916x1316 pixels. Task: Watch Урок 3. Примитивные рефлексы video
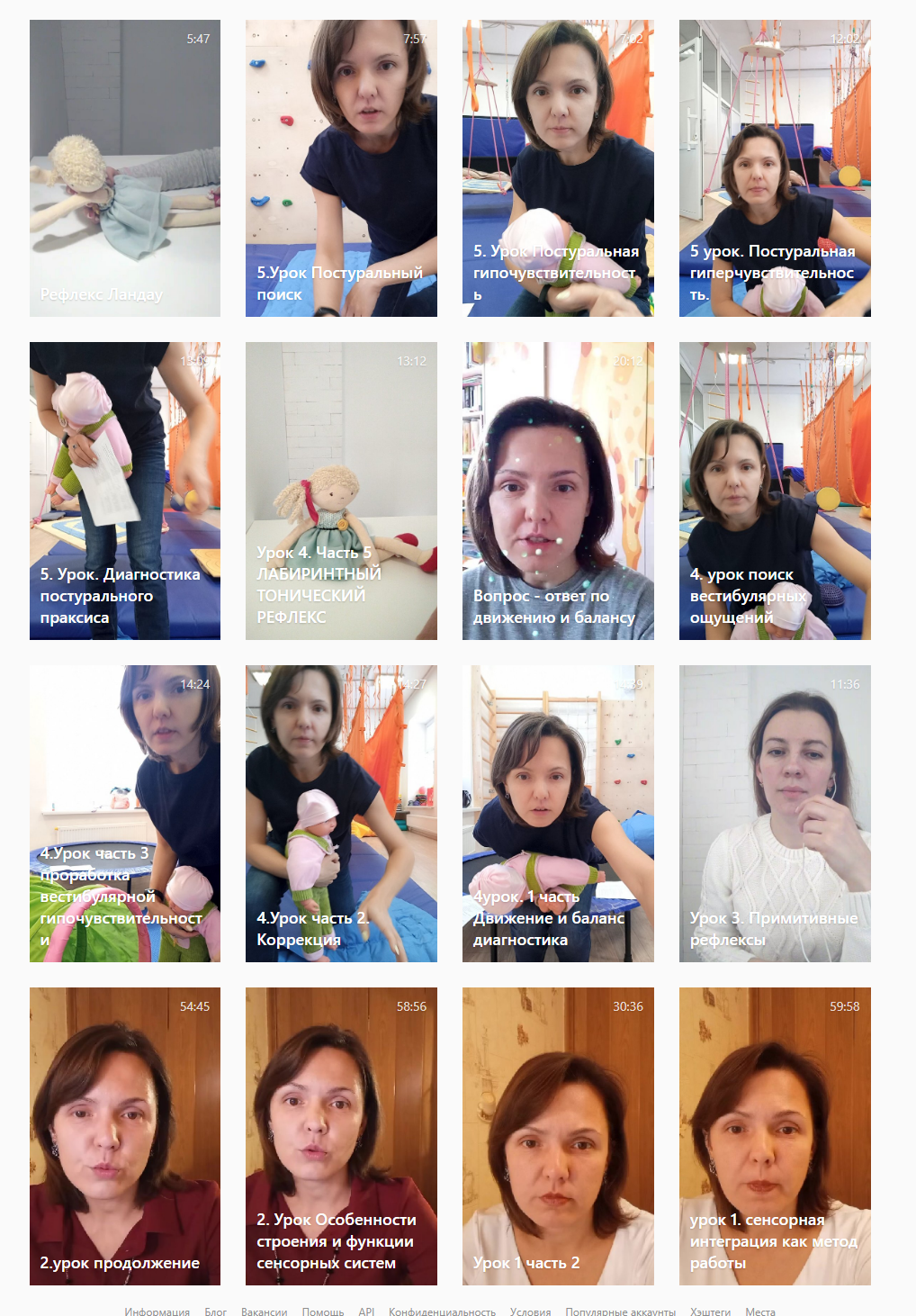pyautogui.click(x=775, y=814)
